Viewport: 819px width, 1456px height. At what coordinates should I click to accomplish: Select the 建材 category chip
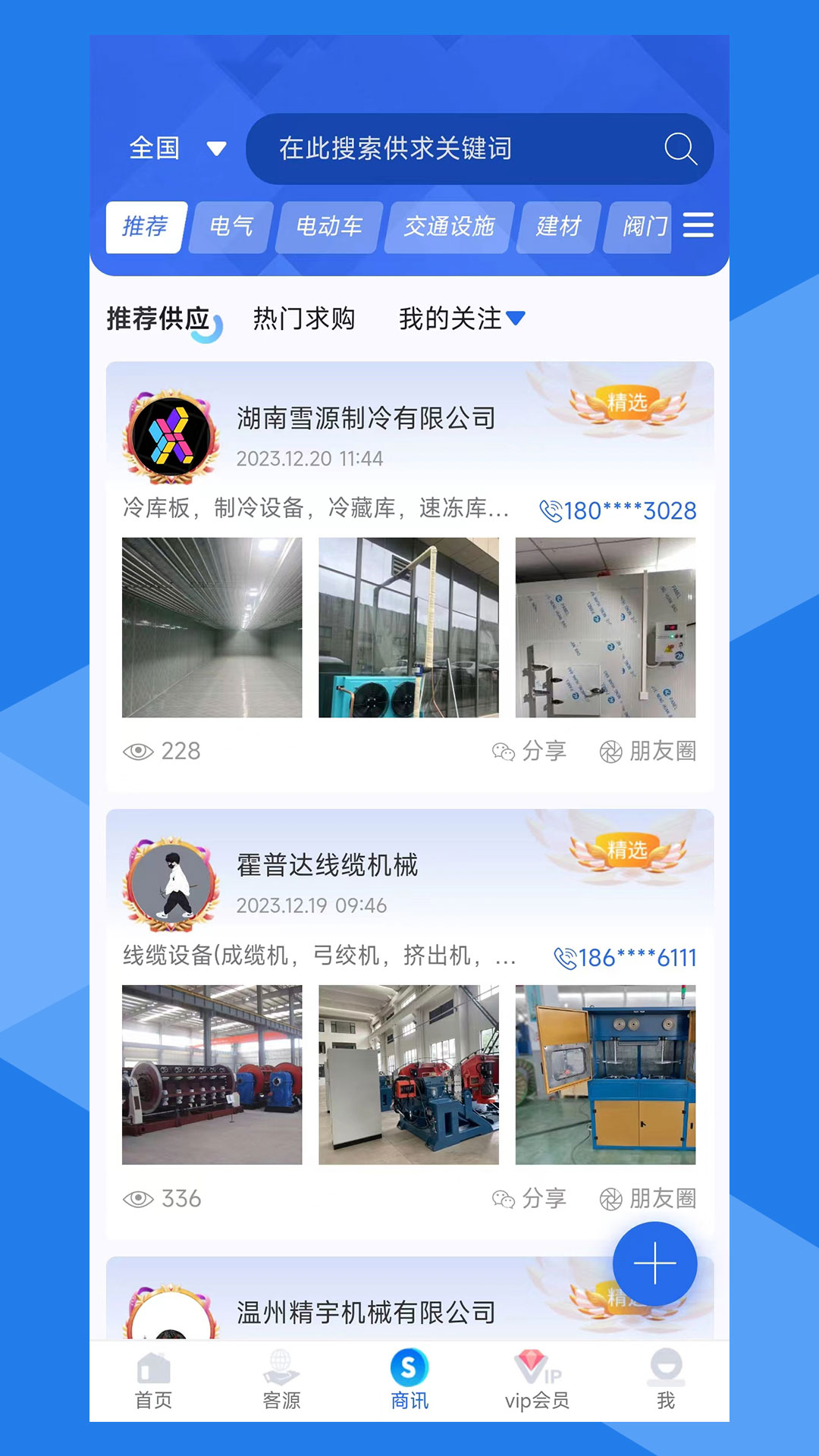pyautogui.click(x=558, y=227)
